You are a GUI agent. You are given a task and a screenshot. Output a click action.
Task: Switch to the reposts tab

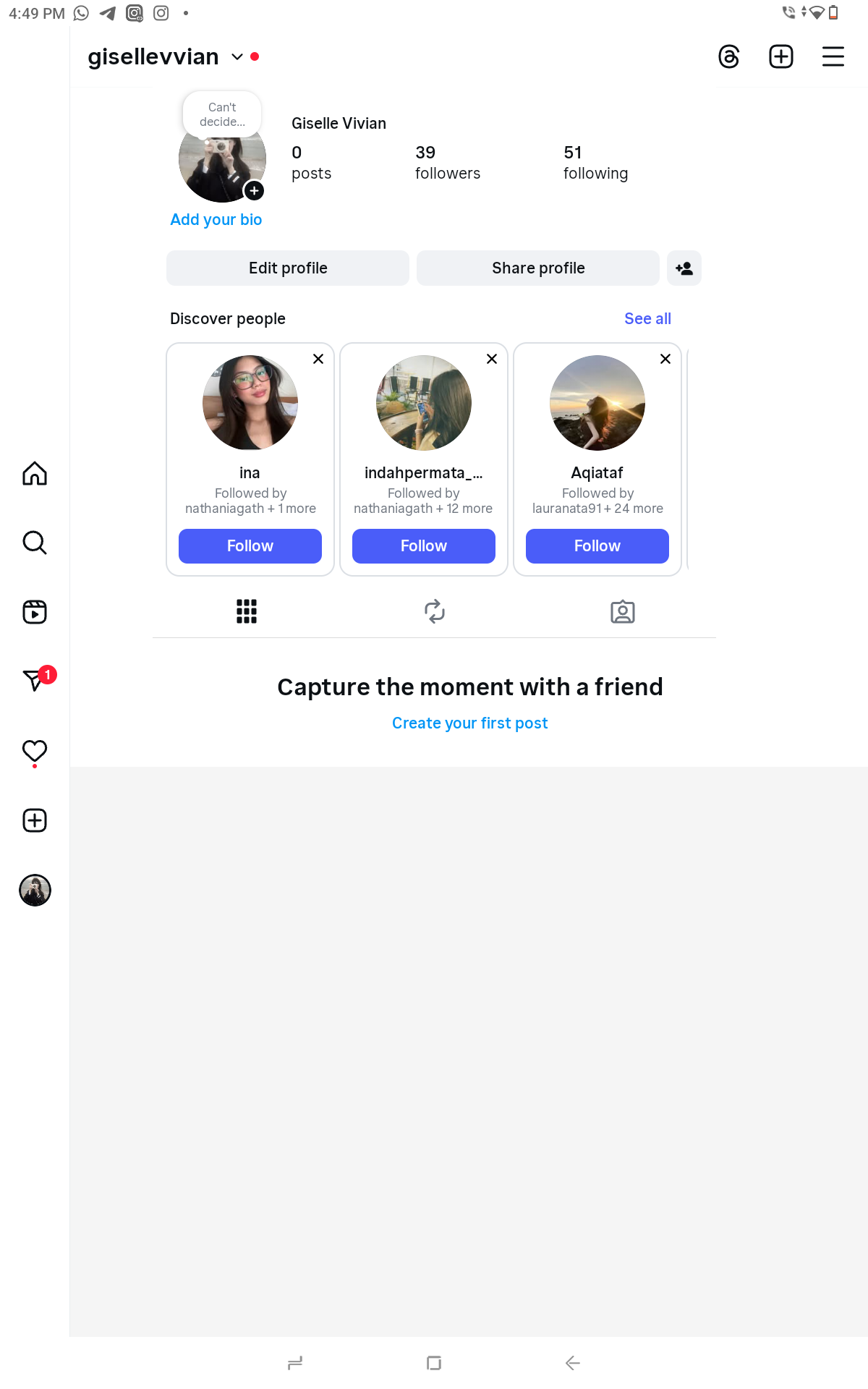[434, 612]
